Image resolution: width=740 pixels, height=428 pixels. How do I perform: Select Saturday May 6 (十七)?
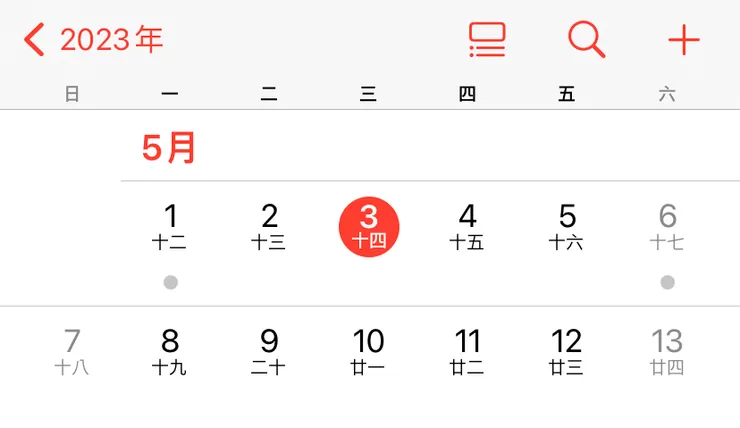pos(667,227)
